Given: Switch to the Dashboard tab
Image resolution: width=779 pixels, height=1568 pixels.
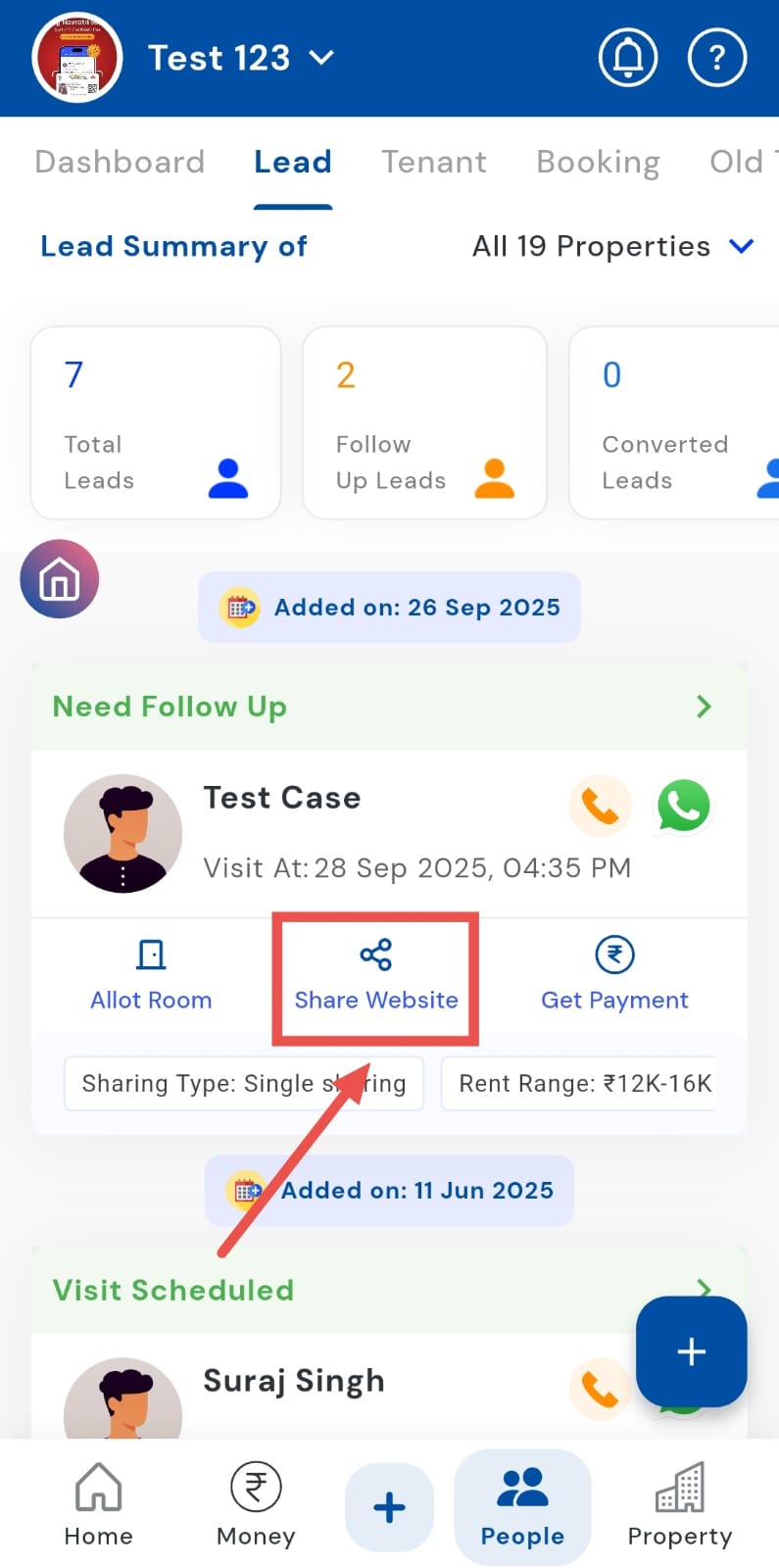Looking at the screenshot, I should pos(120,162).
